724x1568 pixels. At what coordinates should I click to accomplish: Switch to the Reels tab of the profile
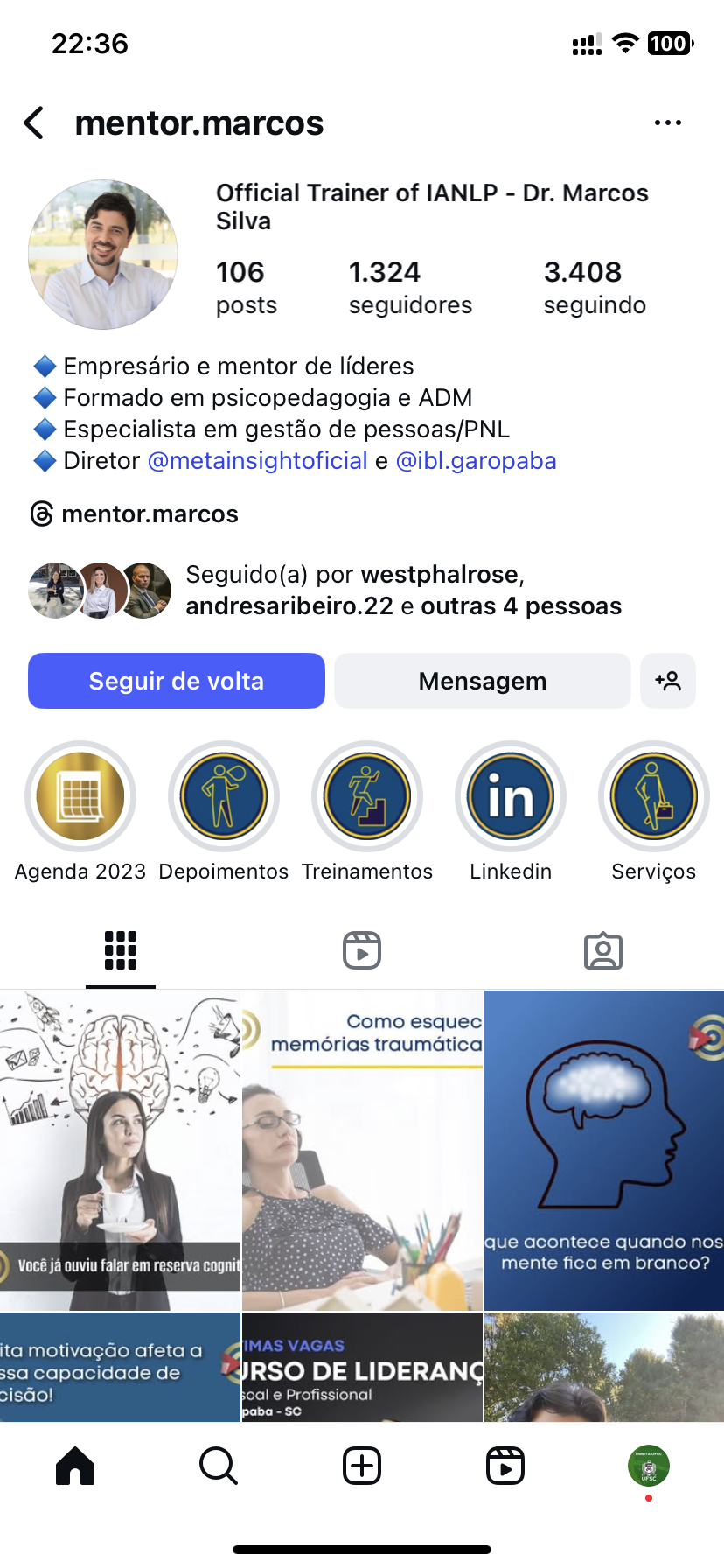362,950
